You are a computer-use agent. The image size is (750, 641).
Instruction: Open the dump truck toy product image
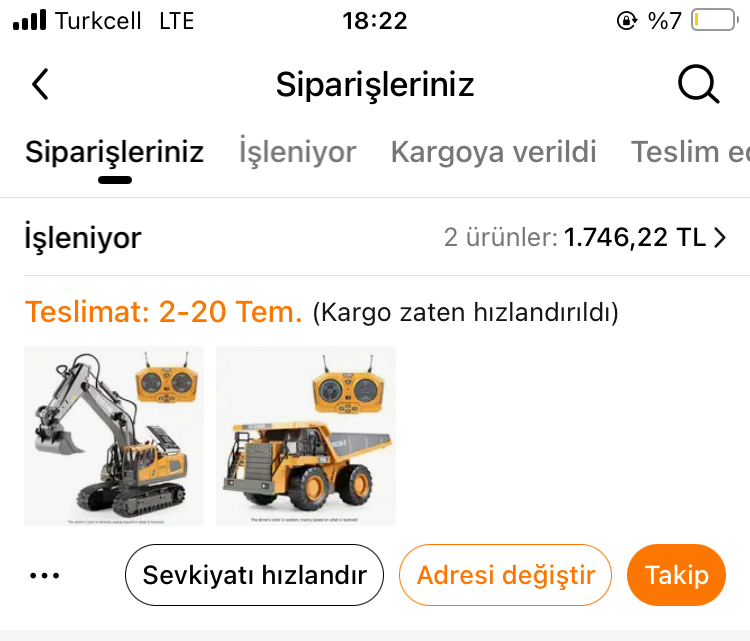[x=306, y=435]
